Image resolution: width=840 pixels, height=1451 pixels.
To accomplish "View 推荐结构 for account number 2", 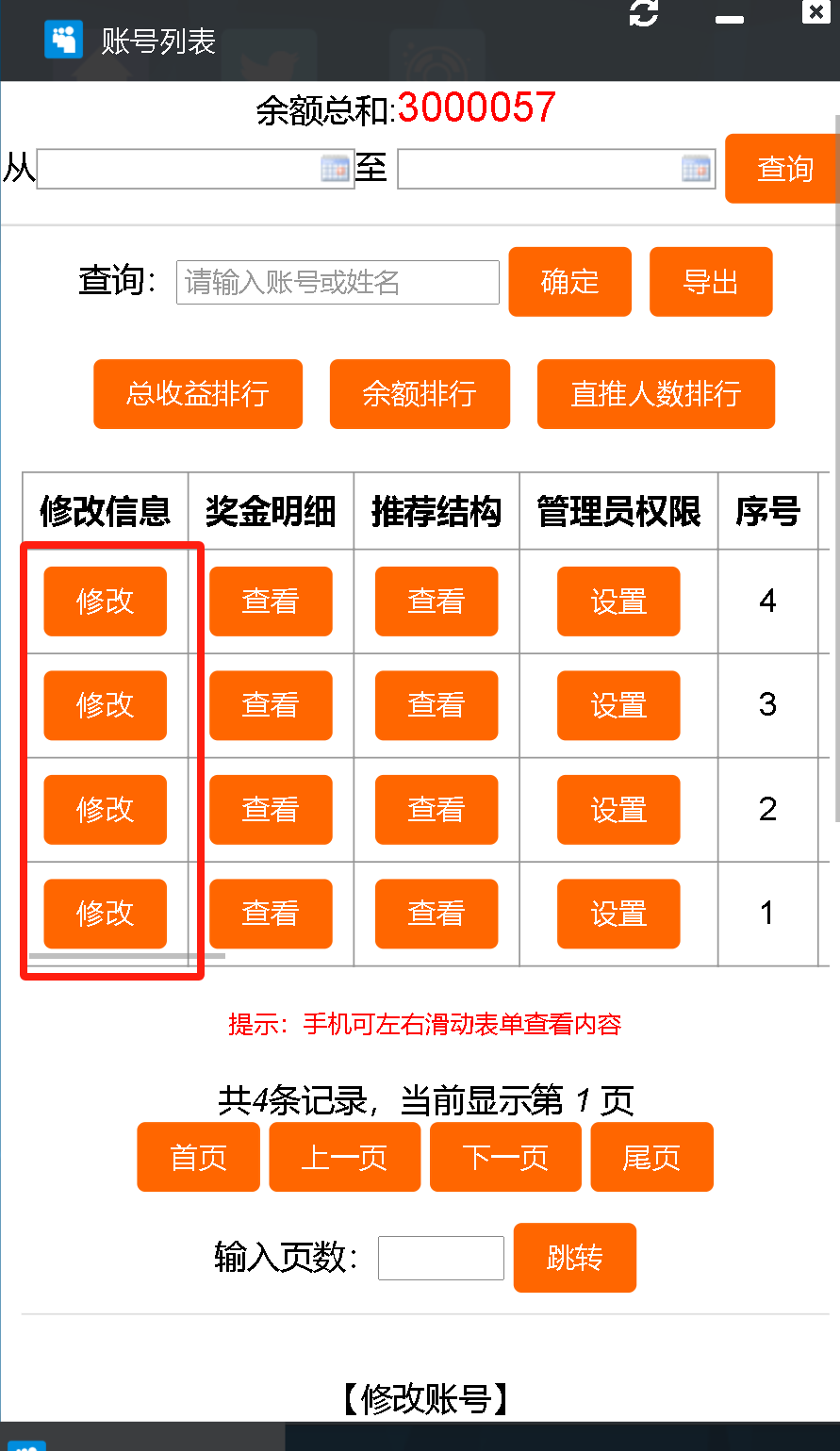I will 436,810.
